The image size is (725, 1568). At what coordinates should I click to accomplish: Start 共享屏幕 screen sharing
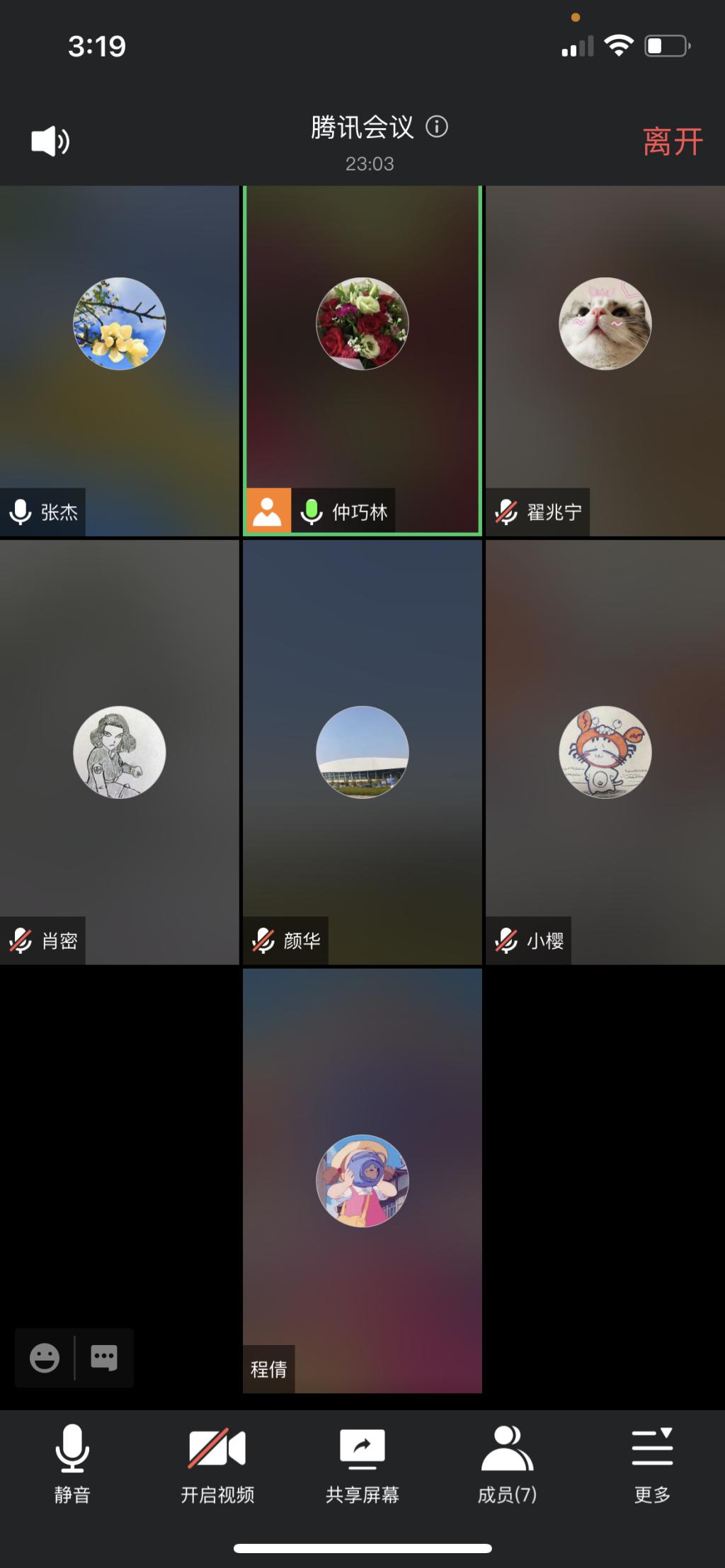pos(362,1463)
